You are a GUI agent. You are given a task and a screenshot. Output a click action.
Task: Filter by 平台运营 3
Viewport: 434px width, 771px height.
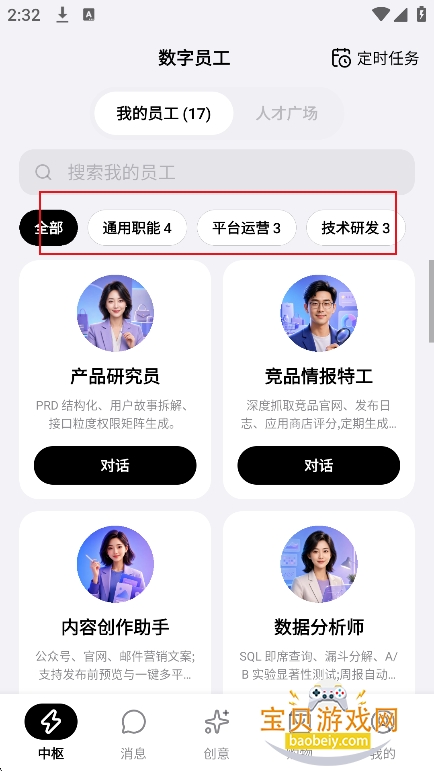pos(246,228)
